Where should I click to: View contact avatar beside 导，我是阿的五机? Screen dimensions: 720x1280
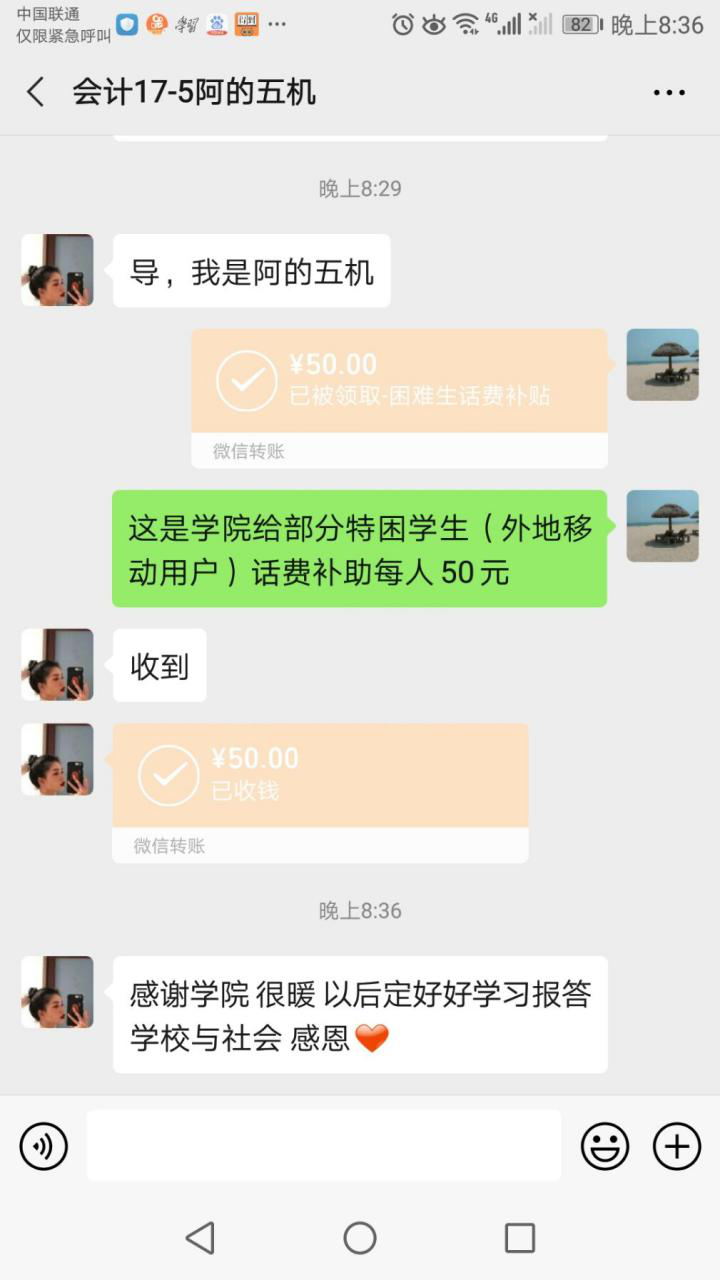[x=57, y=270]
